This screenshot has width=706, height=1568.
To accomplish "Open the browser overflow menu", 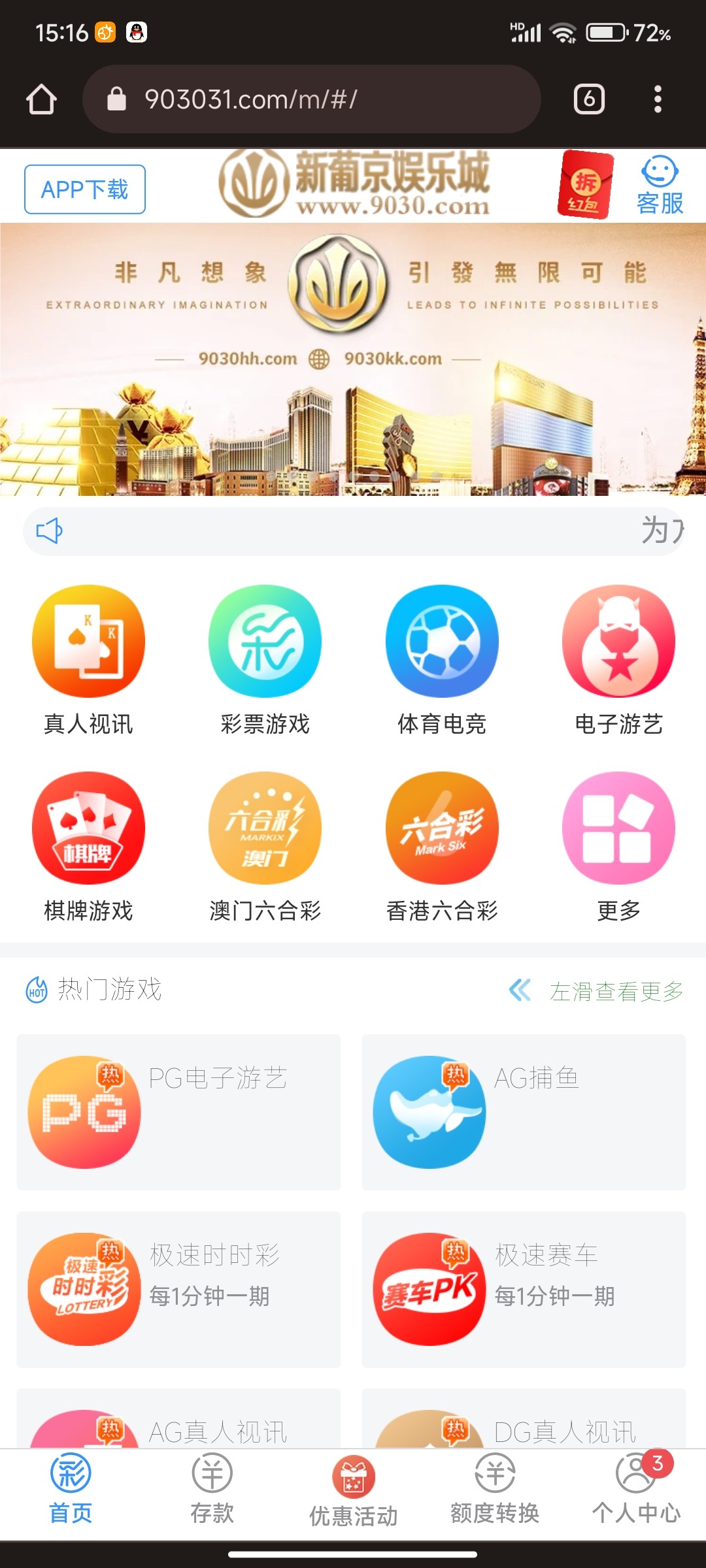I will point(658,99).
